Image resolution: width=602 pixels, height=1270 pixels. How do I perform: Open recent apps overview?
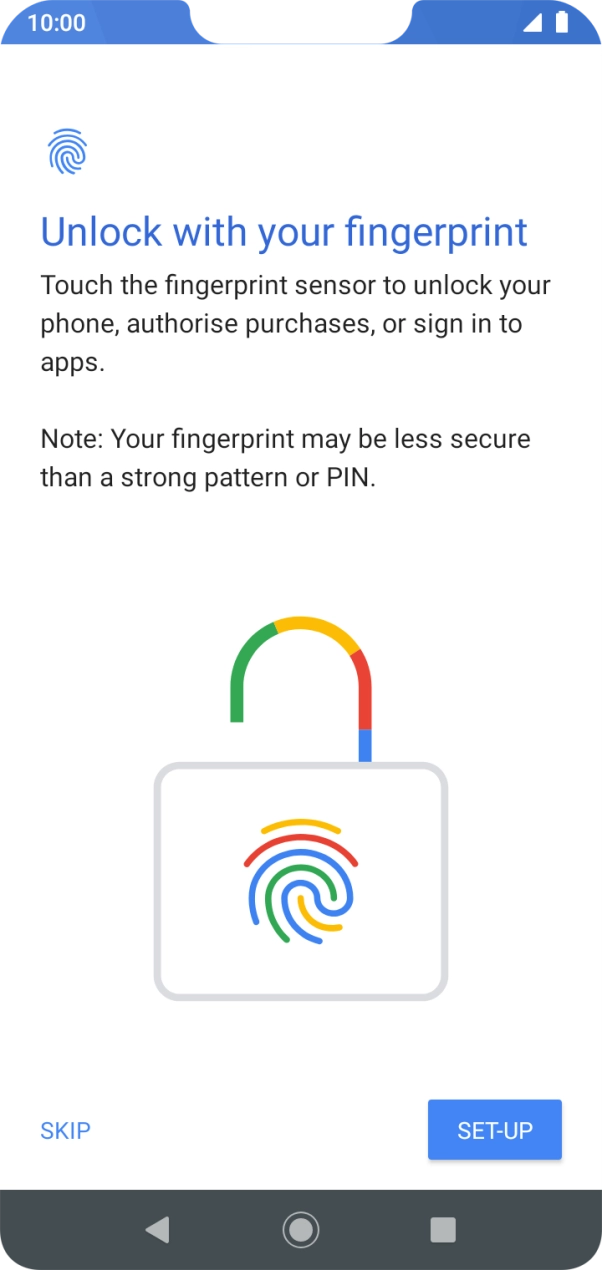(x=442, y=1229)
